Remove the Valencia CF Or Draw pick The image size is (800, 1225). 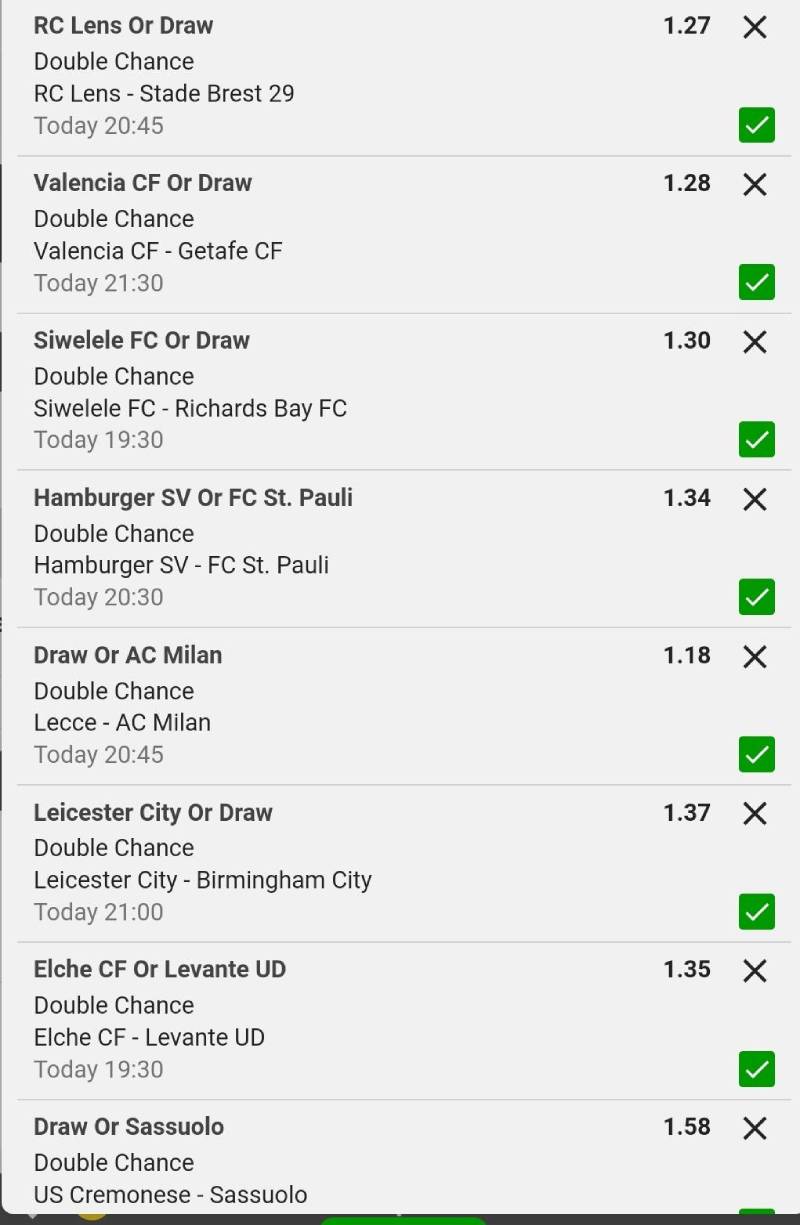pyautogui.click(x=754, y=184)
